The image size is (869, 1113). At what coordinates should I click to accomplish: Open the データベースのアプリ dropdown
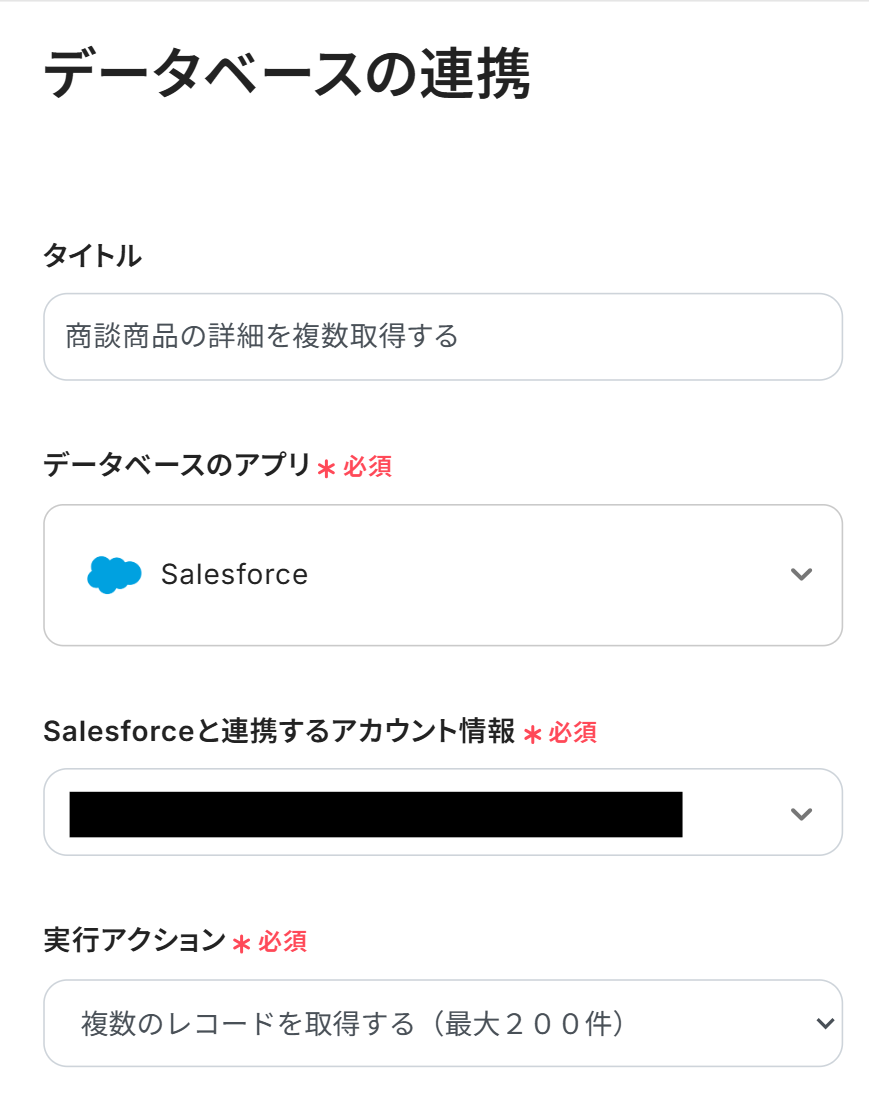(x=443, y=574)
